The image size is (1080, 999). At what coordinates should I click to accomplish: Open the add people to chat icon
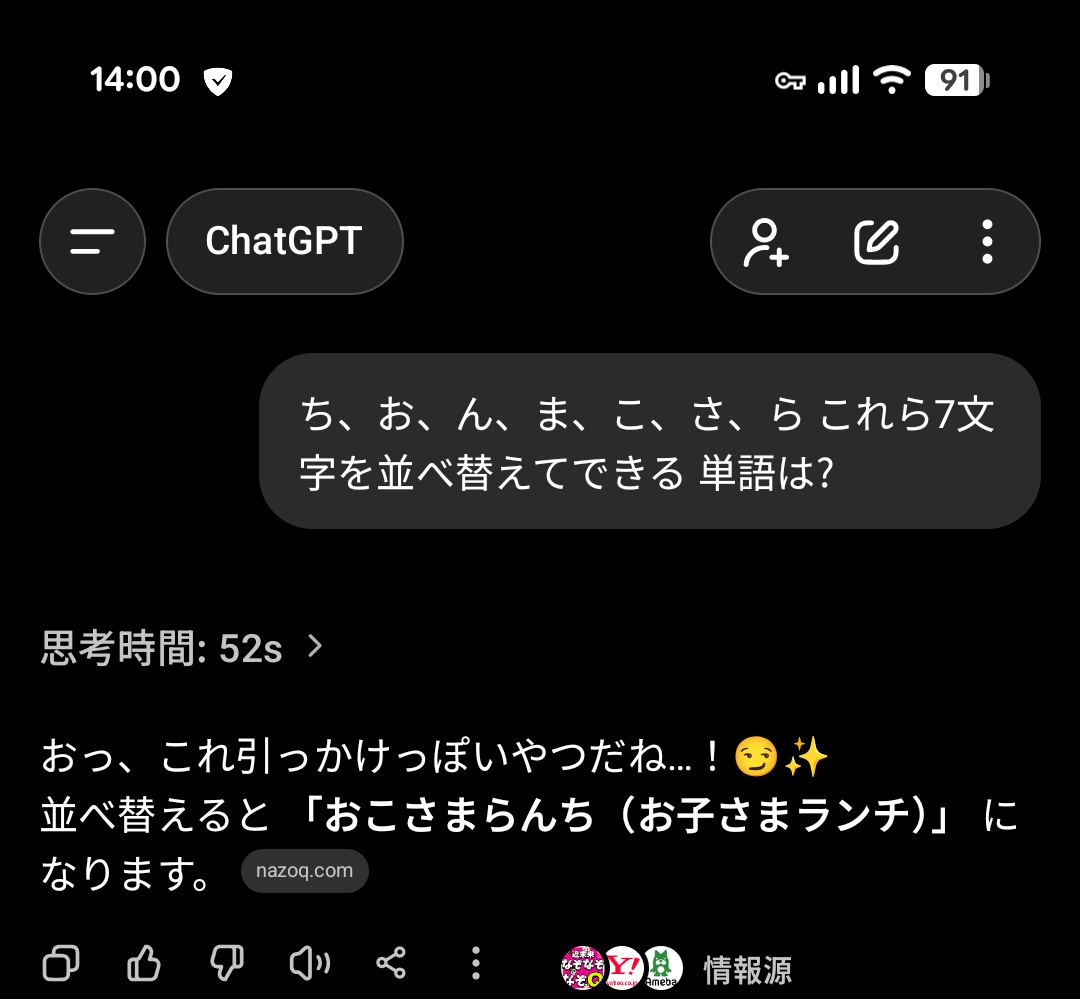pos(766,242)
